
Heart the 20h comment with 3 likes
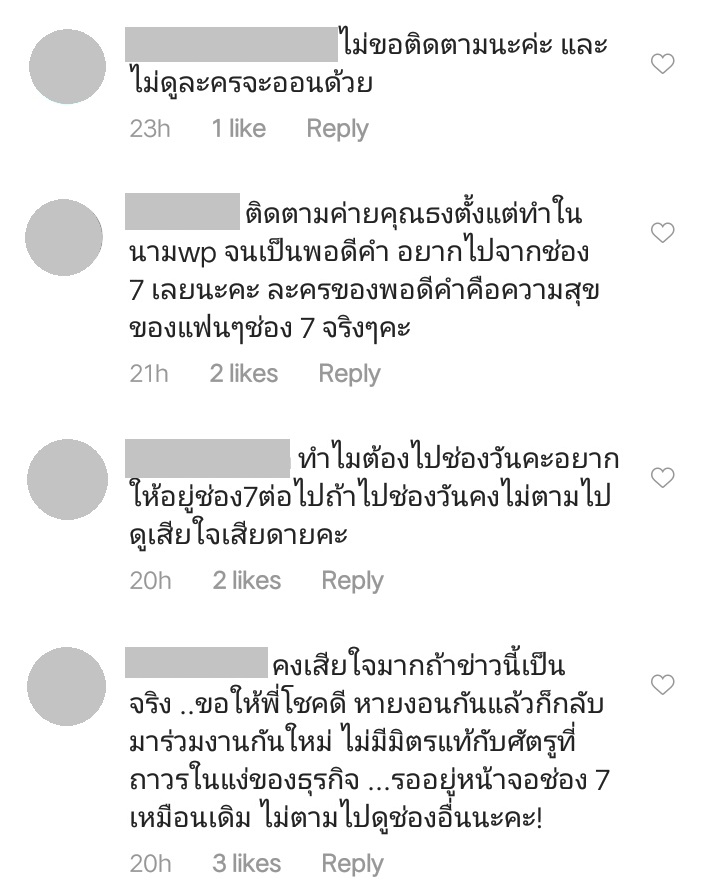click(662, 685)
